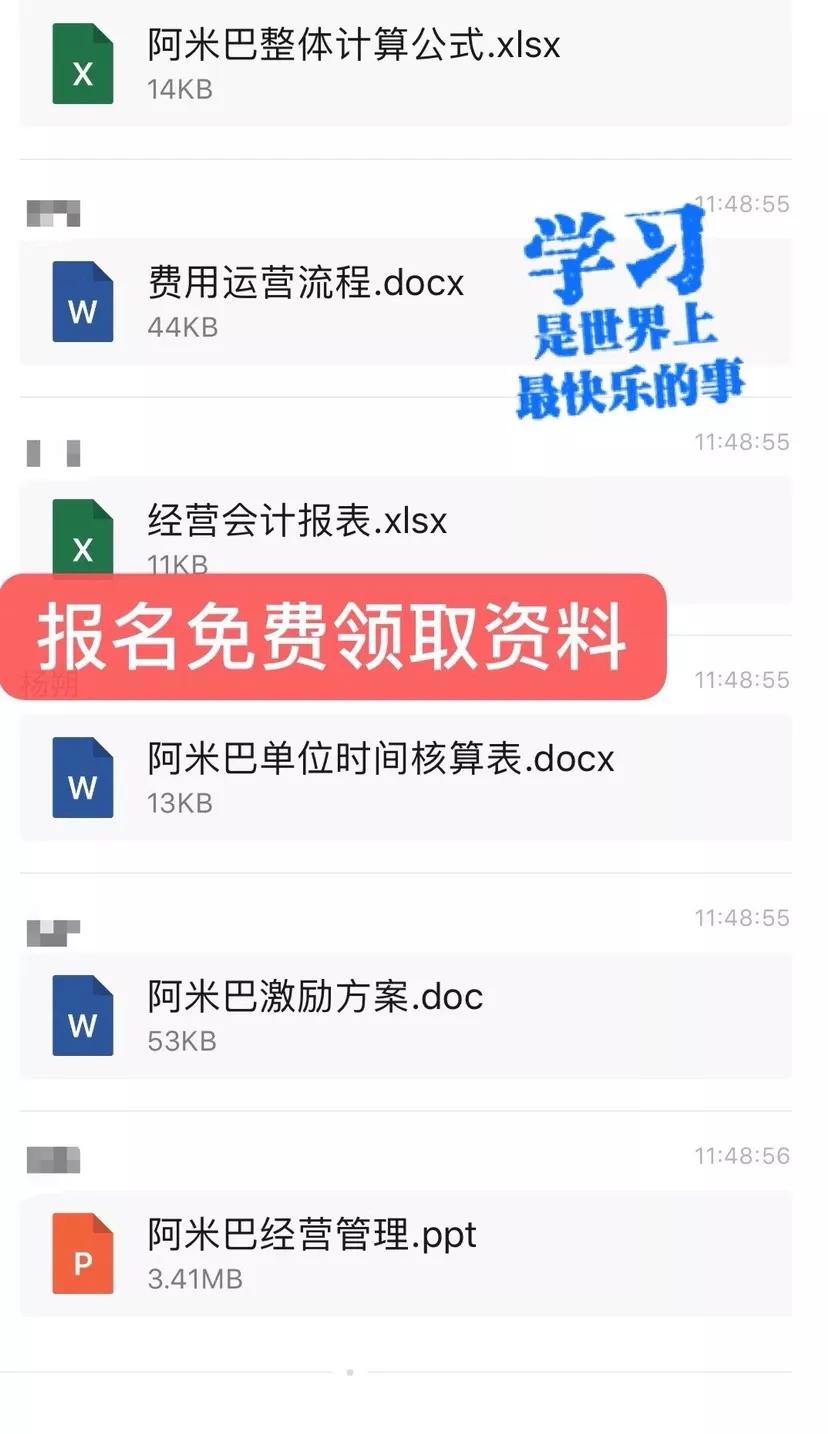The height and width of the screenshot is (1434, 828).
Task: Open the Excel icon for 经营会计报表.xlsx
Action: click(82, 540)
